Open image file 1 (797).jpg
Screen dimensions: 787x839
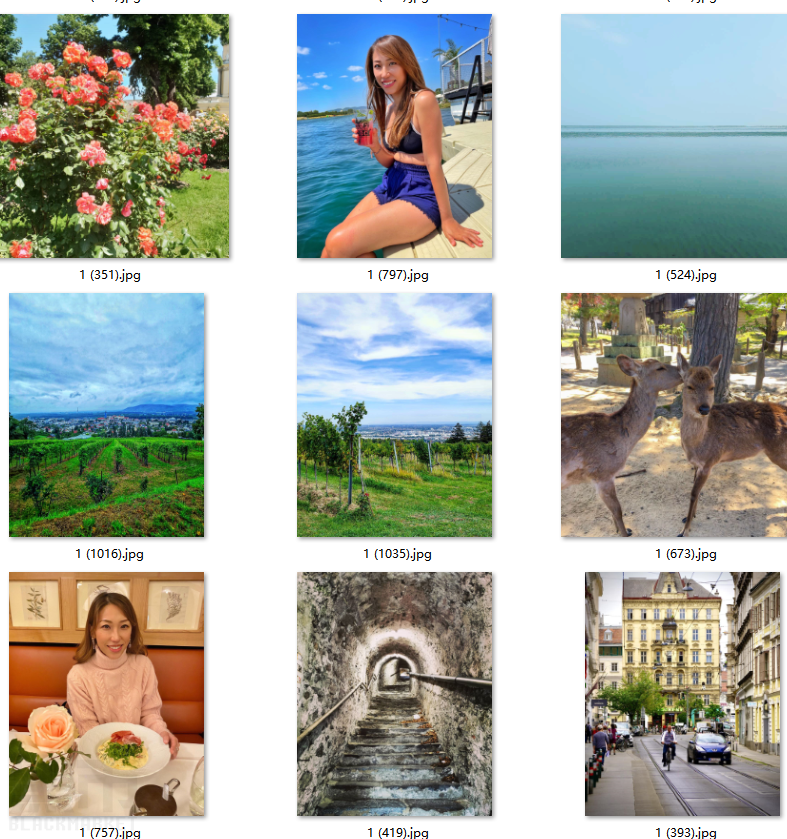[394, 136]
